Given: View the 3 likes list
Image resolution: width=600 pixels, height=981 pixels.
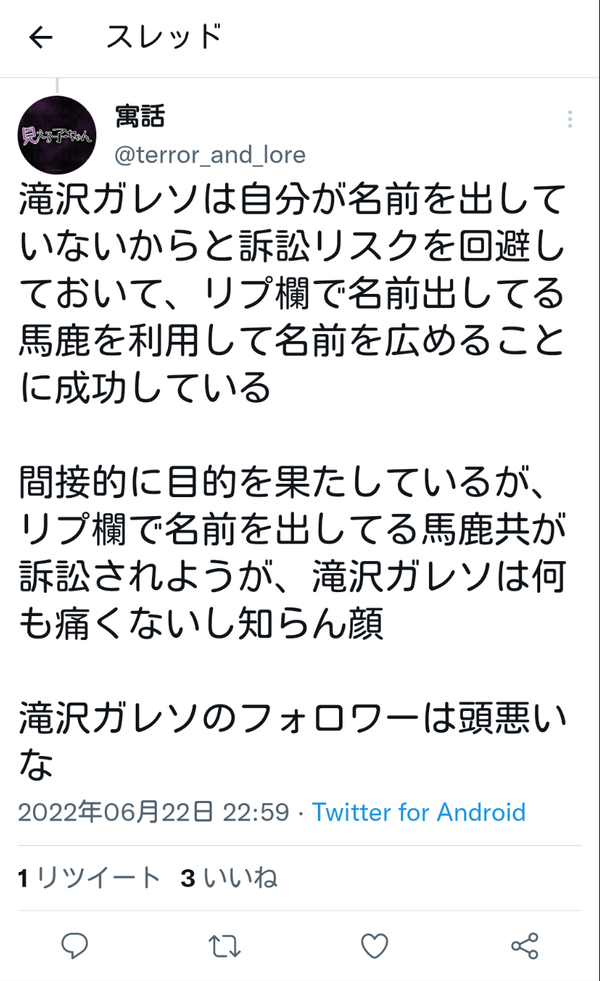Looking at the screenshot, I should click(x=229, y=878).
